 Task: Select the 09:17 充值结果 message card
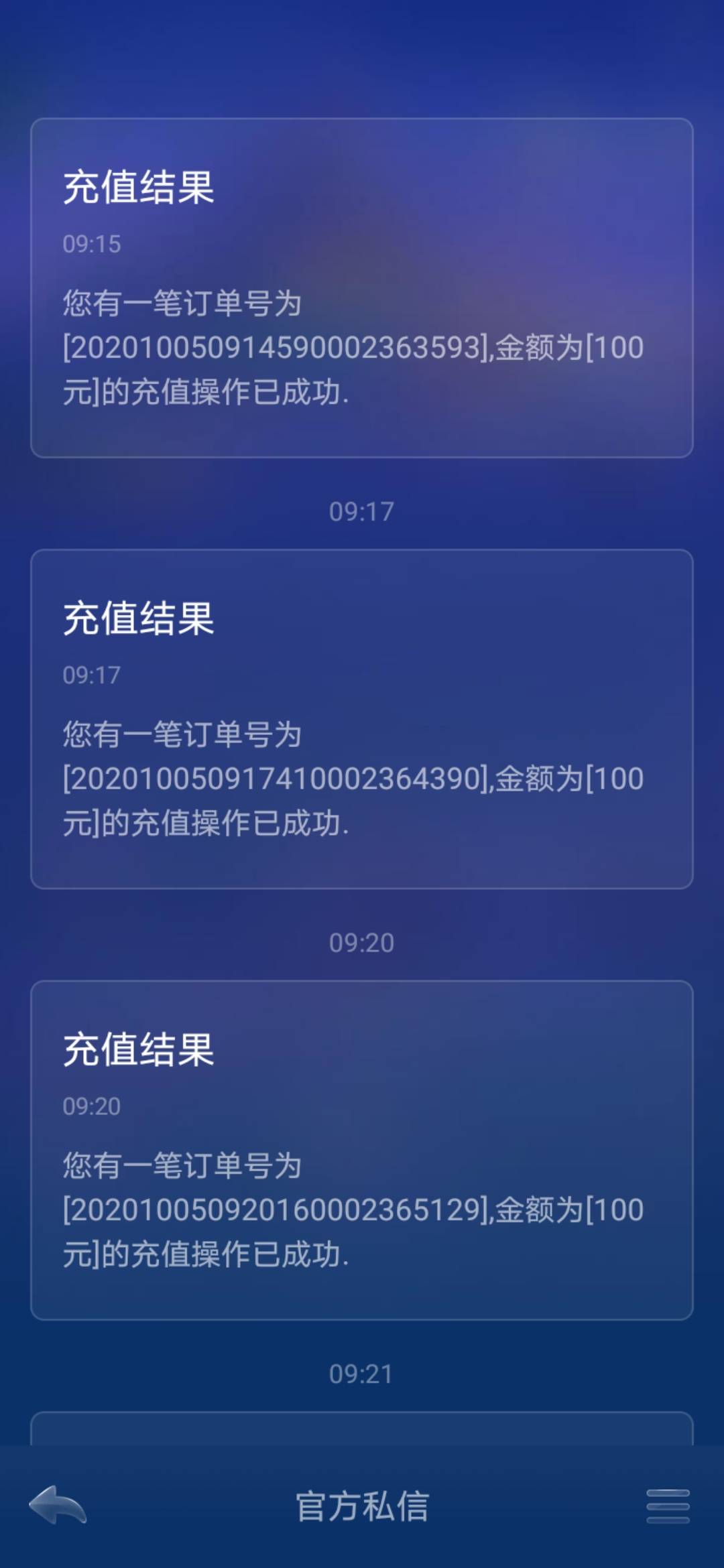[362, 717]
